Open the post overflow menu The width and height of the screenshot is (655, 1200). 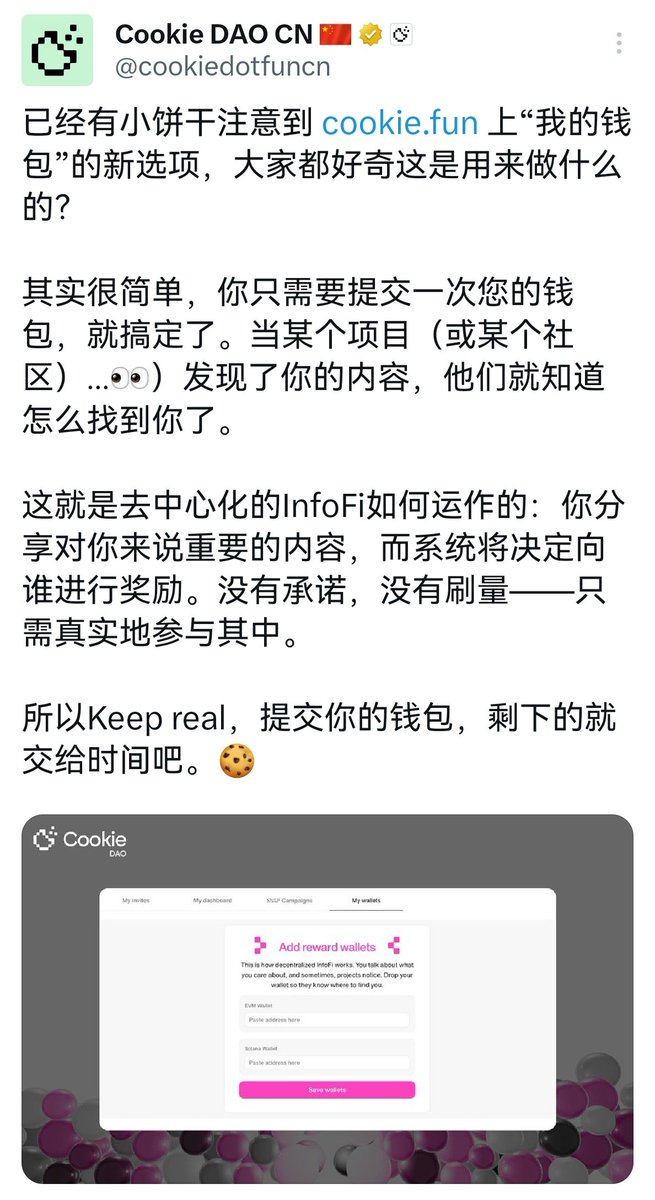[x=621, y=44]
